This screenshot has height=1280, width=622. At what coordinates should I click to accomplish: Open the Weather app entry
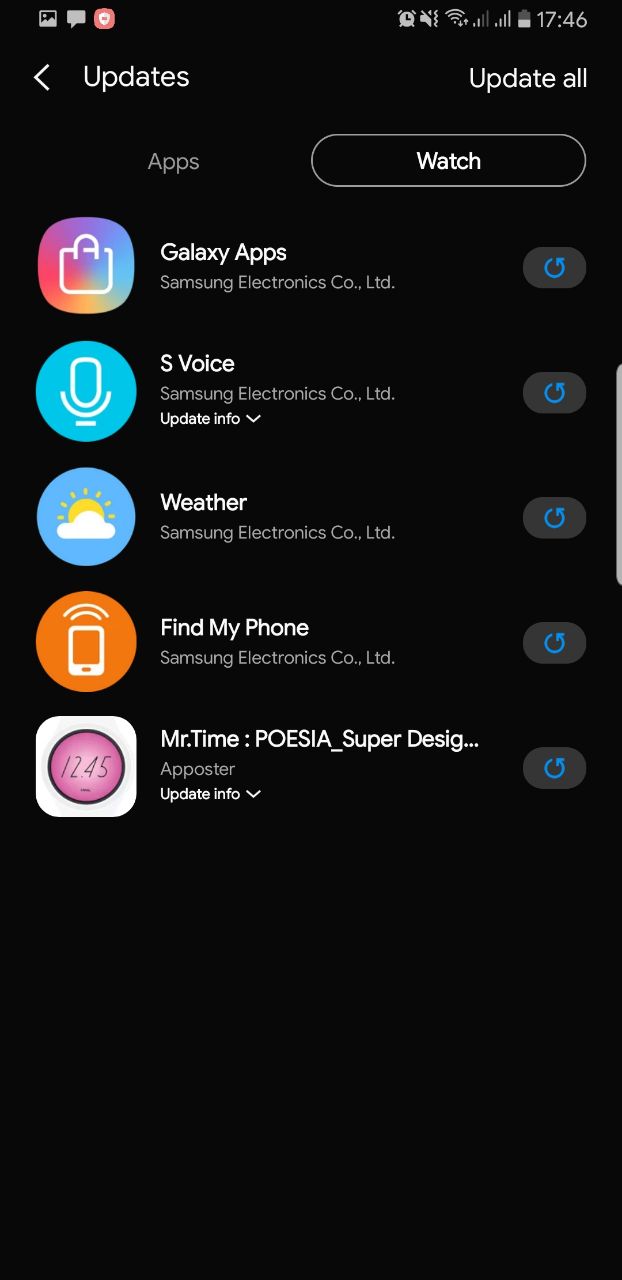point(270,517)
